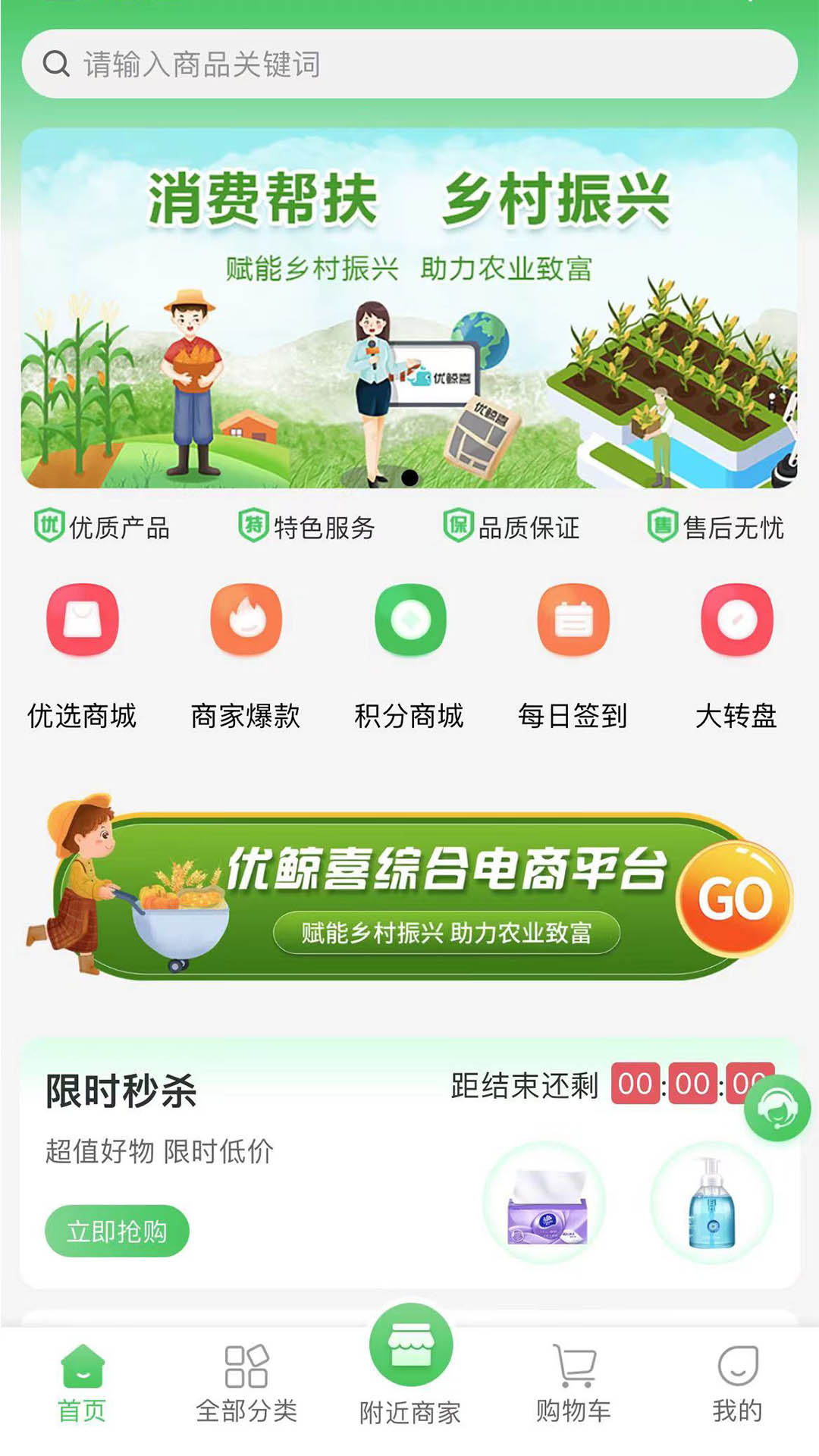This screenshot has height=1456, width=819.
Task: Select the 首页 tab
Action: coord(82,1385)
